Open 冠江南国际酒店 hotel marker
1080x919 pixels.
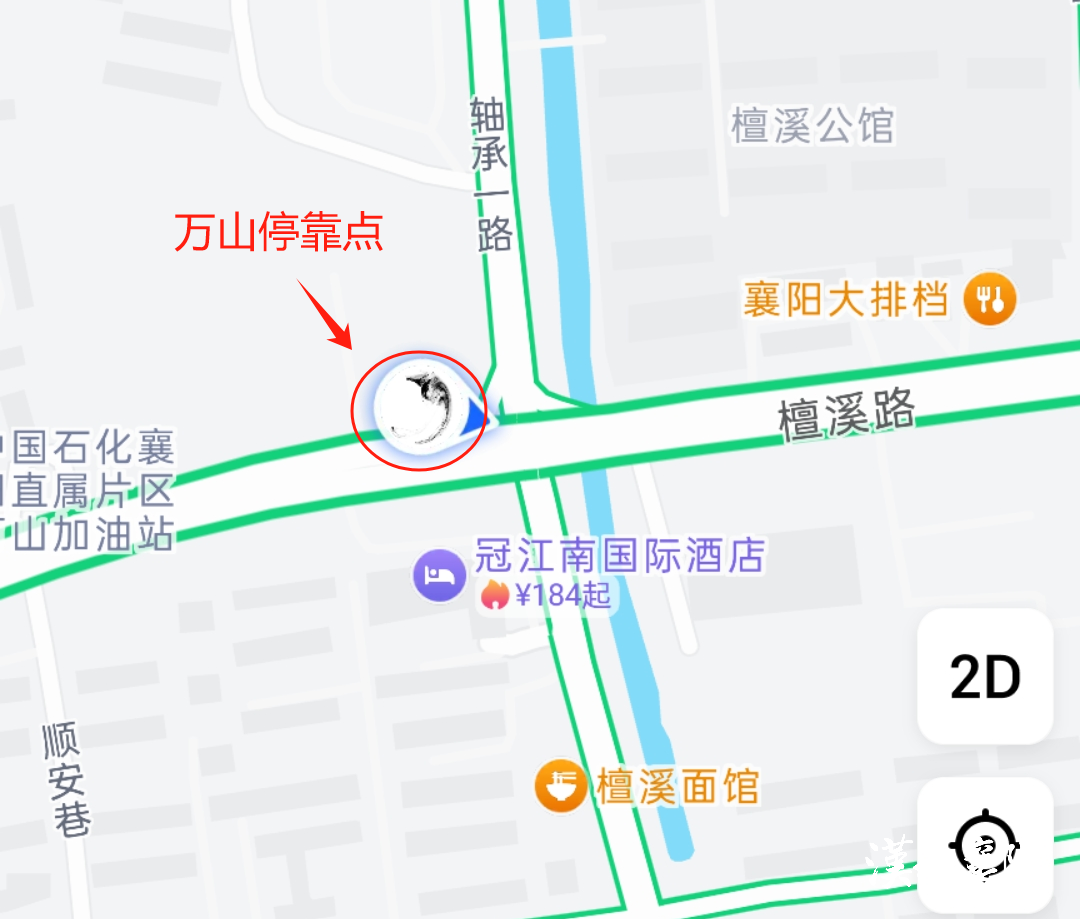pos(440,575)
